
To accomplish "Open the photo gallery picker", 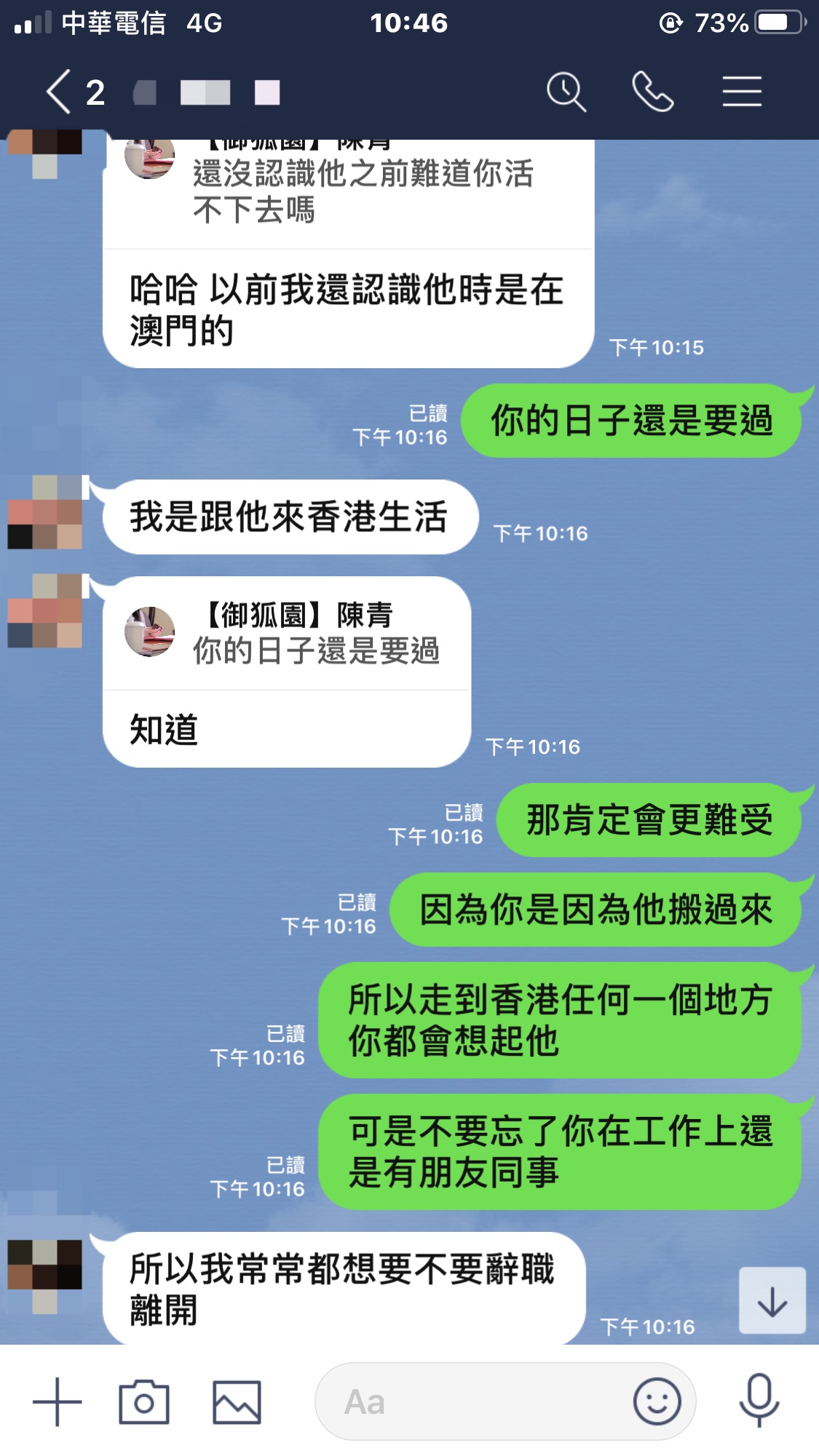I will [x=237, y=1401].
